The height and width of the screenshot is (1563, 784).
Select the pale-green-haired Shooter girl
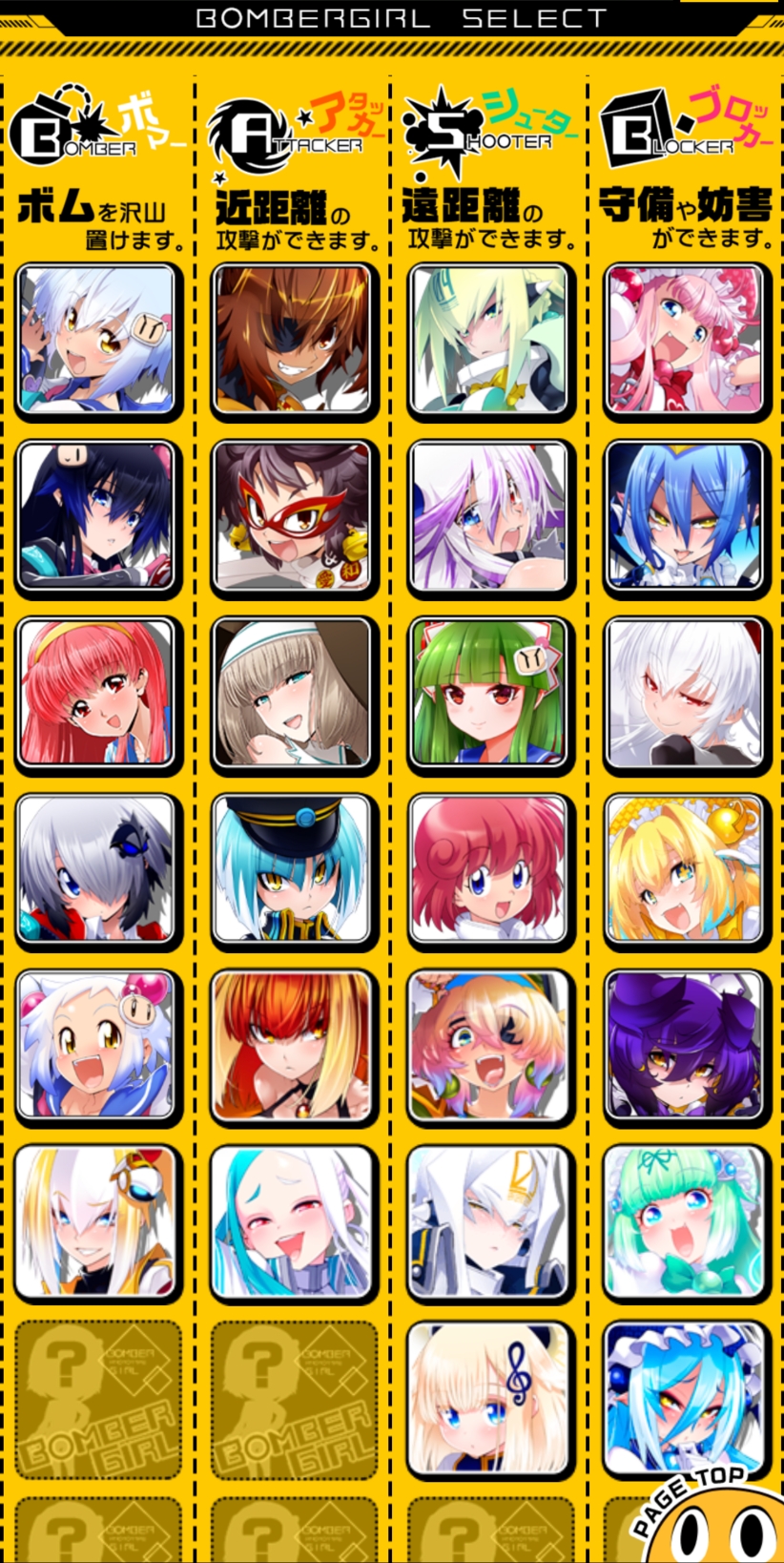[489, 341]
